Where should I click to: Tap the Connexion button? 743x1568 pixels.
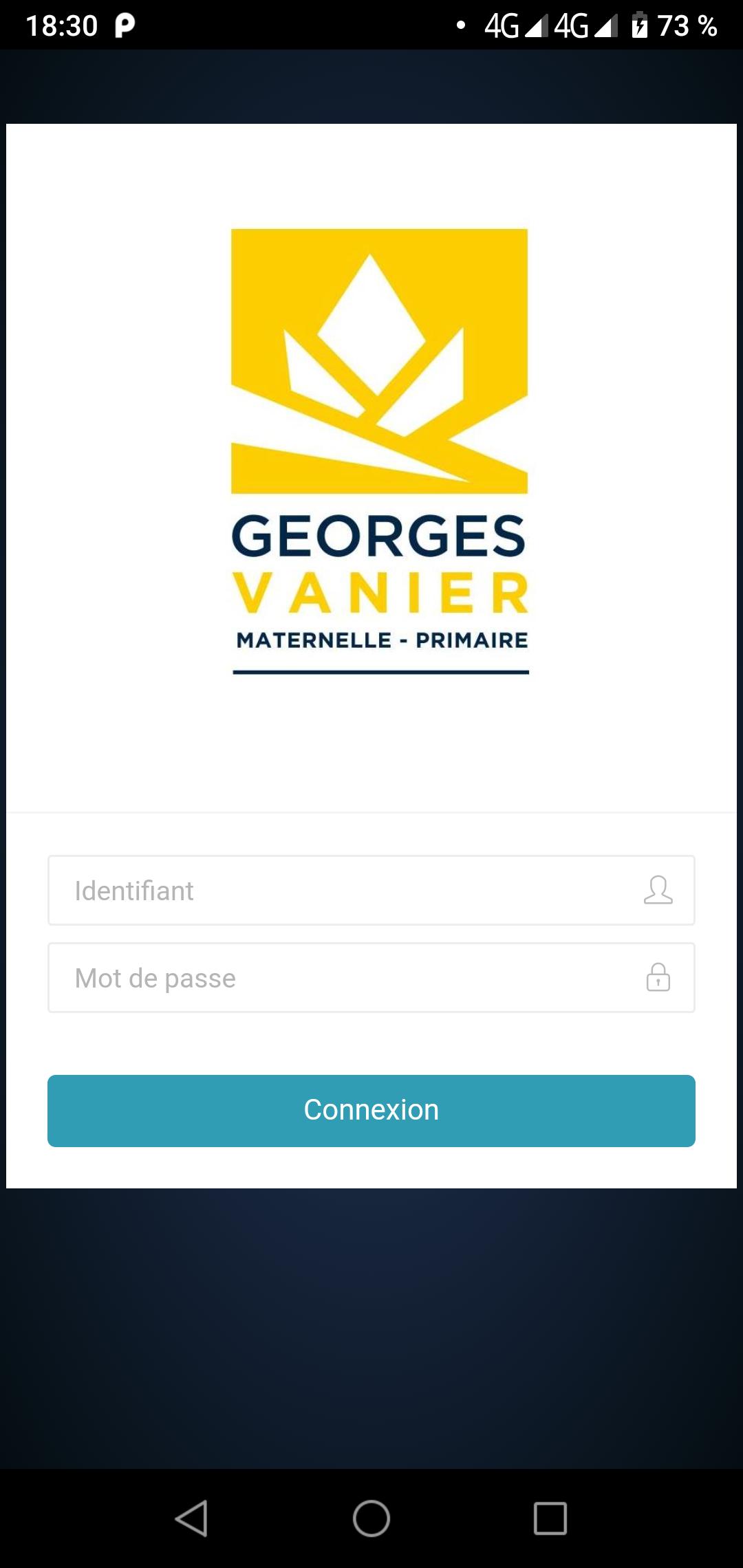coord(371,1111)
